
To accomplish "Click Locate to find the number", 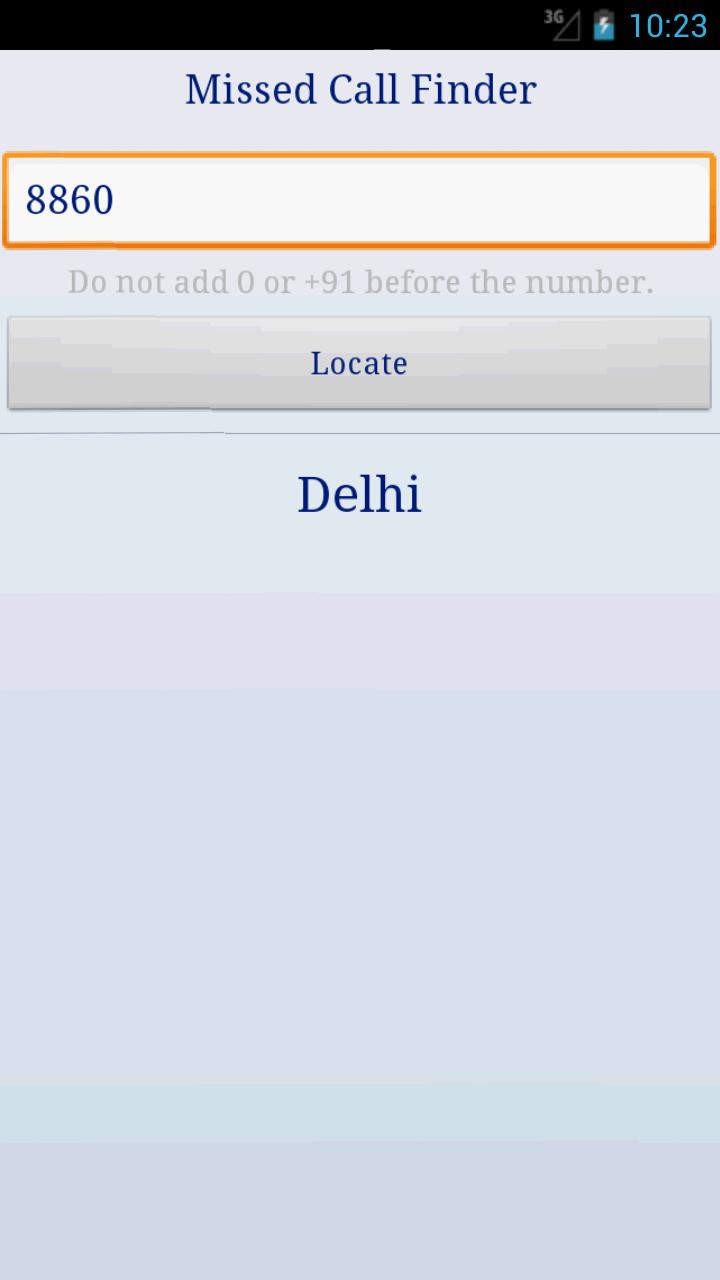I will [359, 362].
